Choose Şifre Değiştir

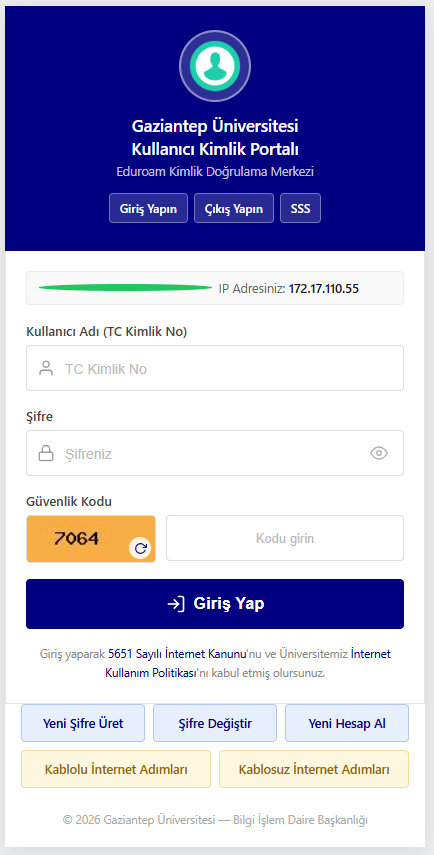(215, 723)
